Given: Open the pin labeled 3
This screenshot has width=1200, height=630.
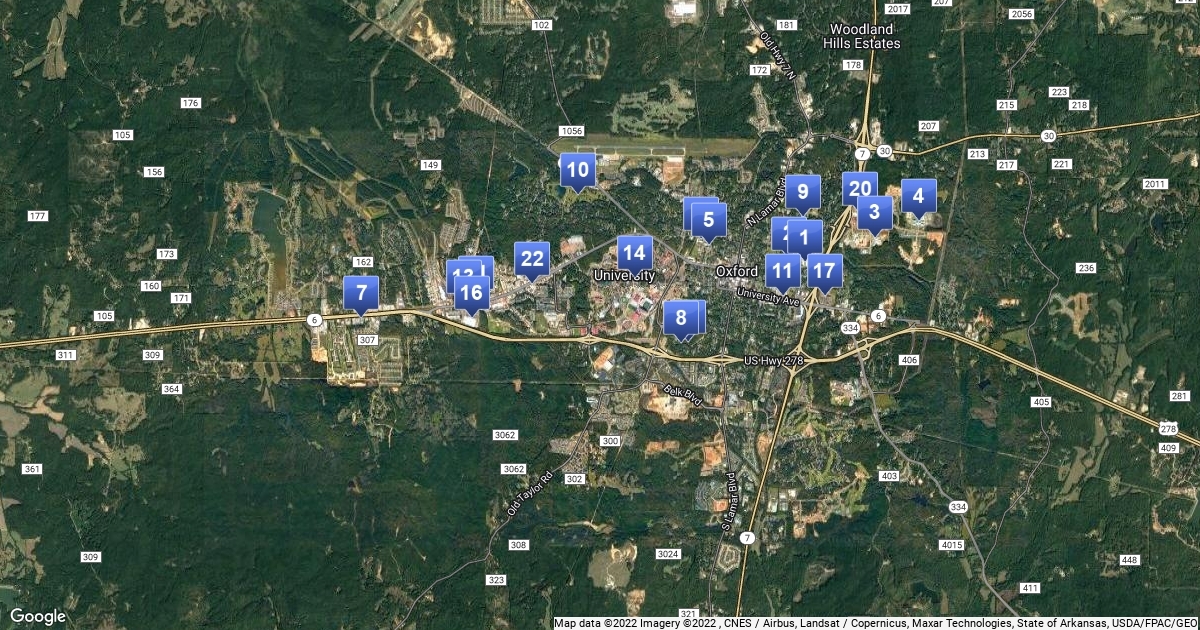Looking at the screenshot, I should tap(875, 212).
